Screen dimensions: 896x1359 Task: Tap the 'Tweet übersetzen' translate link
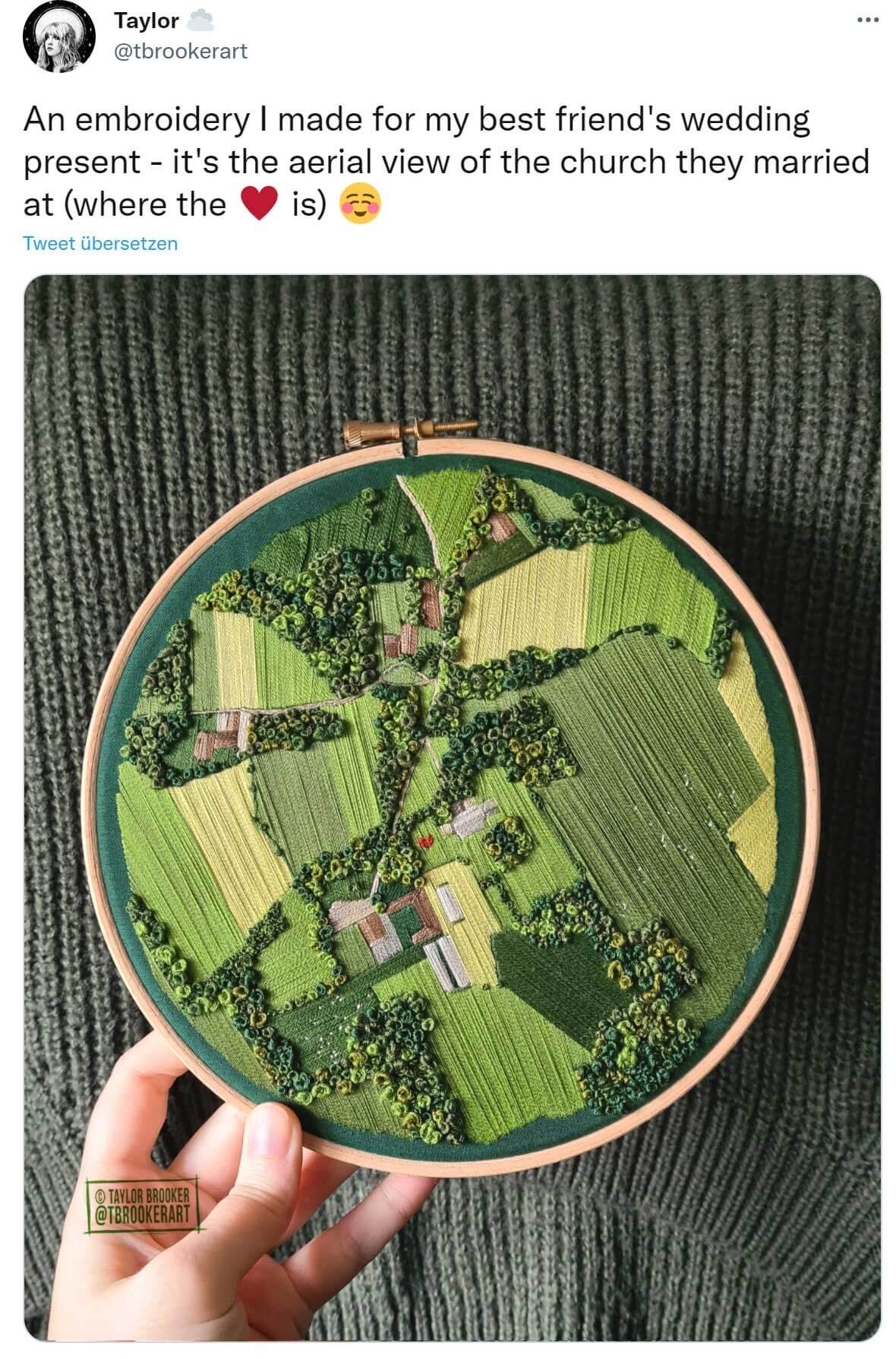[100, 244]
